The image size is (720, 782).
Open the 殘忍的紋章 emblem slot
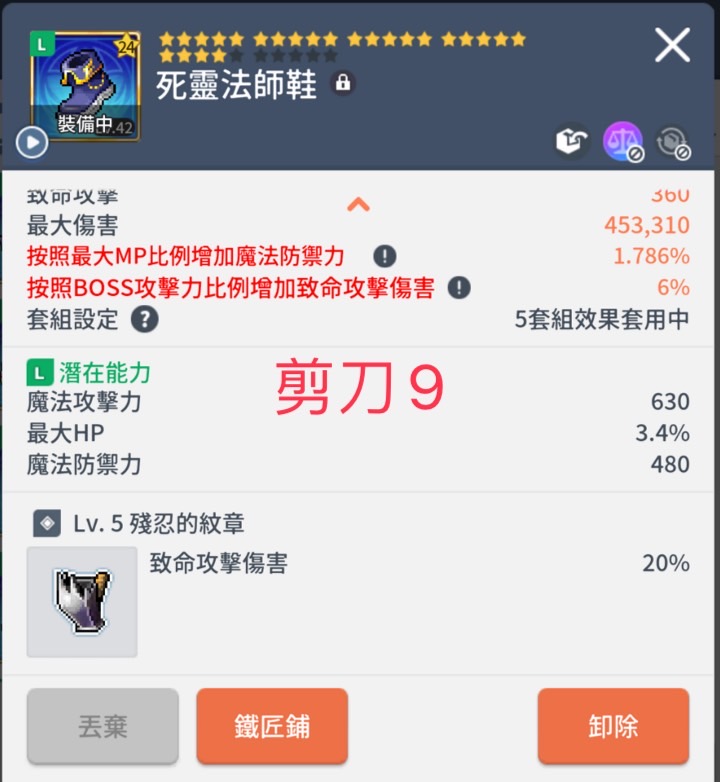(x=82, y=601)
